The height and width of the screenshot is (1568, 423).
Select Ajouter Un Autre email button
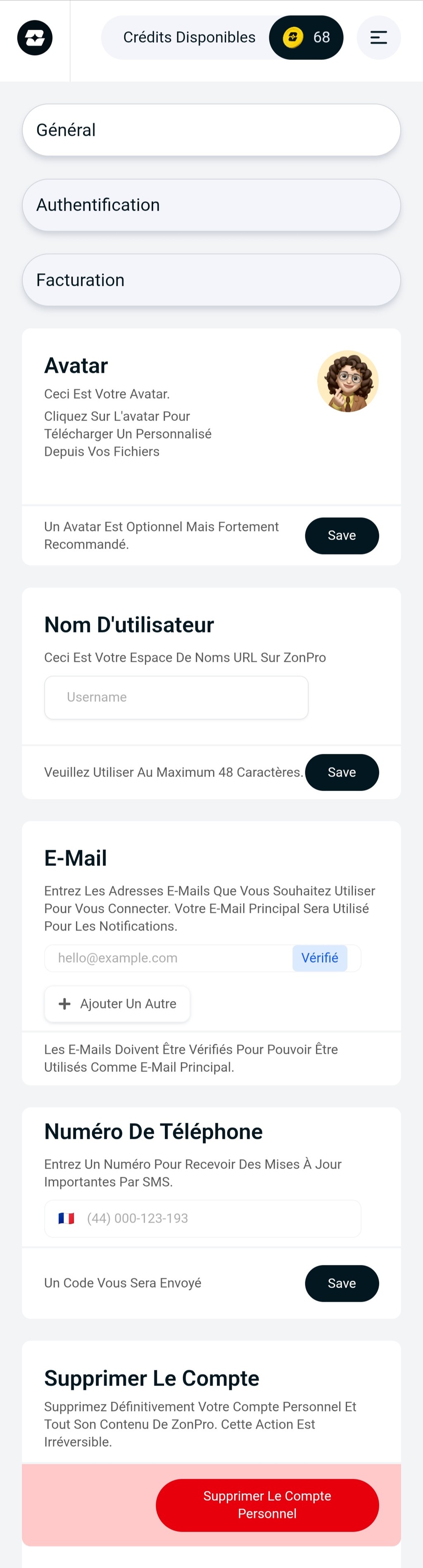117,1004
